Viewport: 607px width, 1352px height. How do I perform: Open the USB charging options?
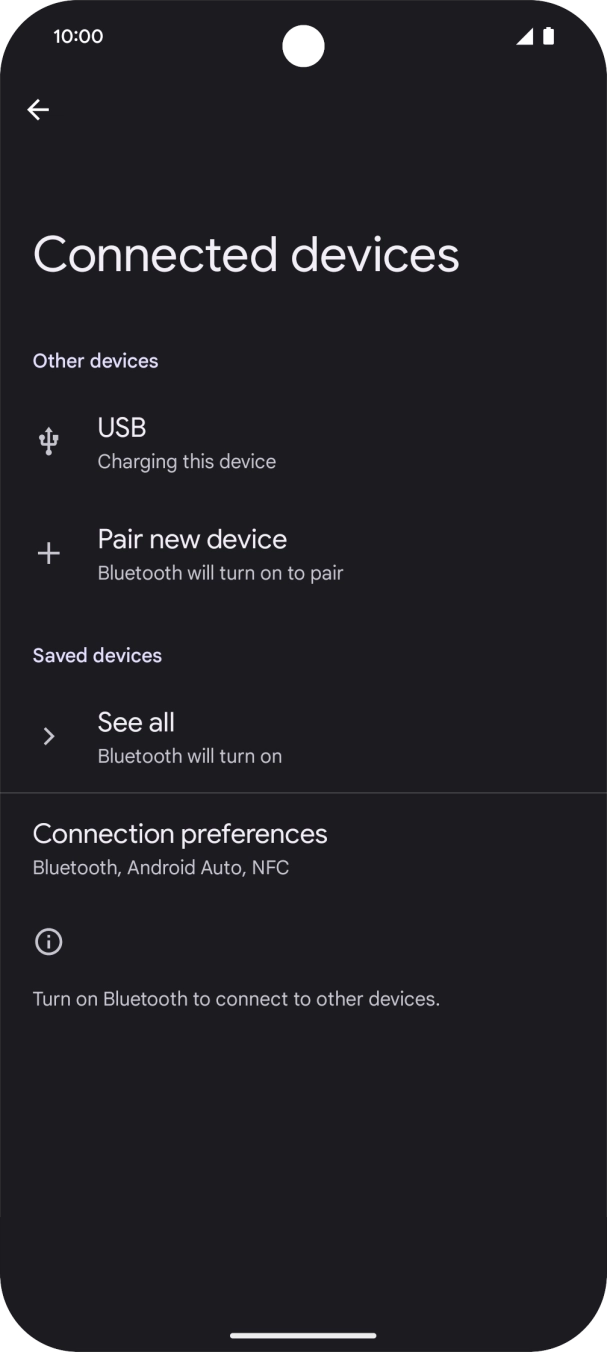(303, 443)
